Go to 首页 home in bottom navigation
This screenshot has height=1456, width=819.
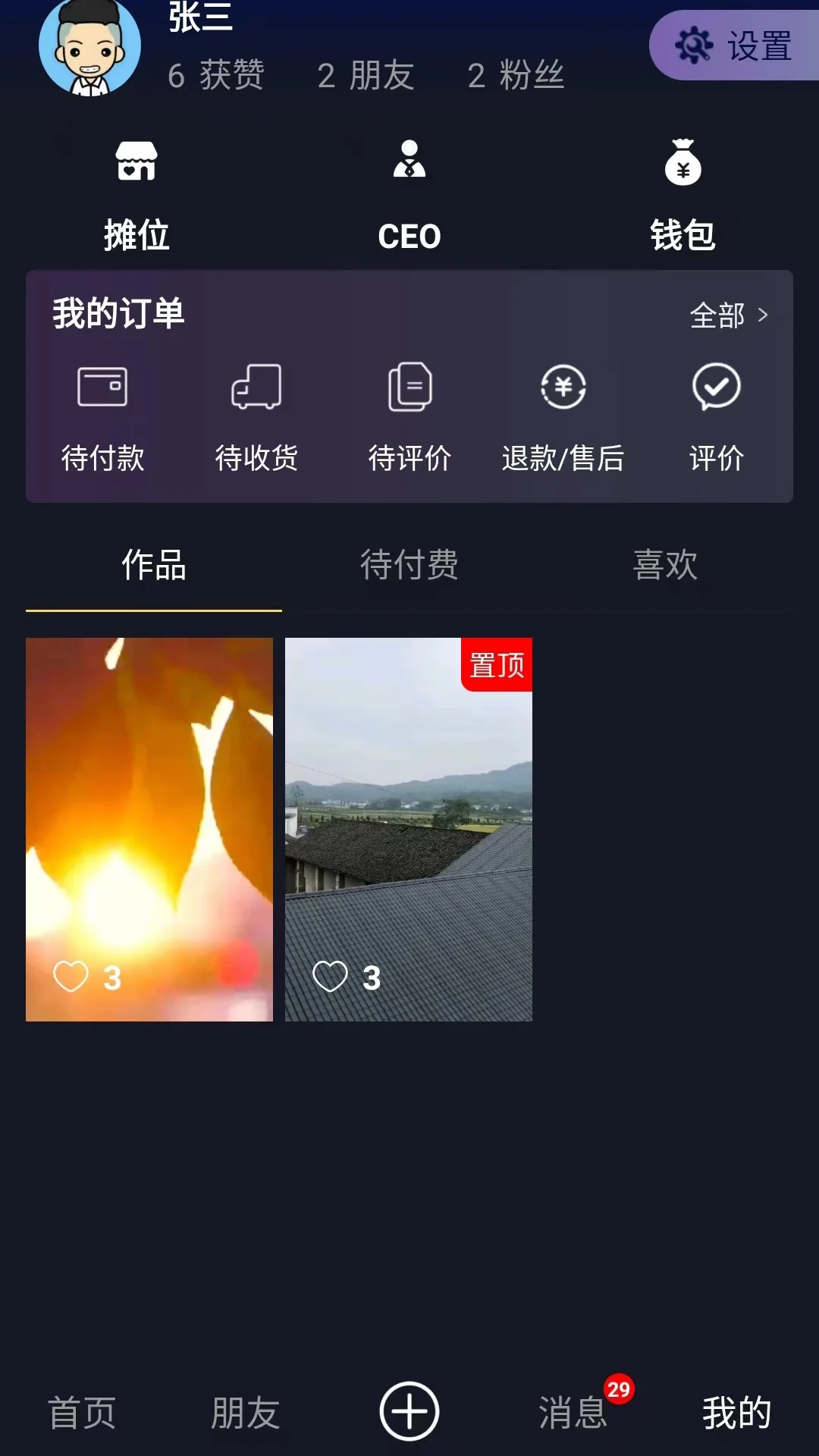81,1410
